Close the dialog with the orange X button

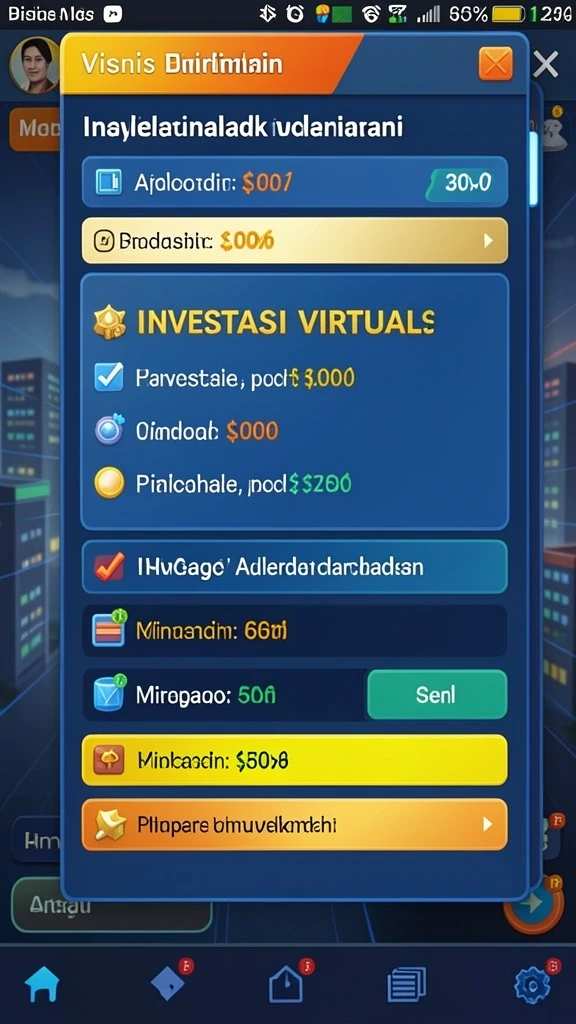click(496, 63)
